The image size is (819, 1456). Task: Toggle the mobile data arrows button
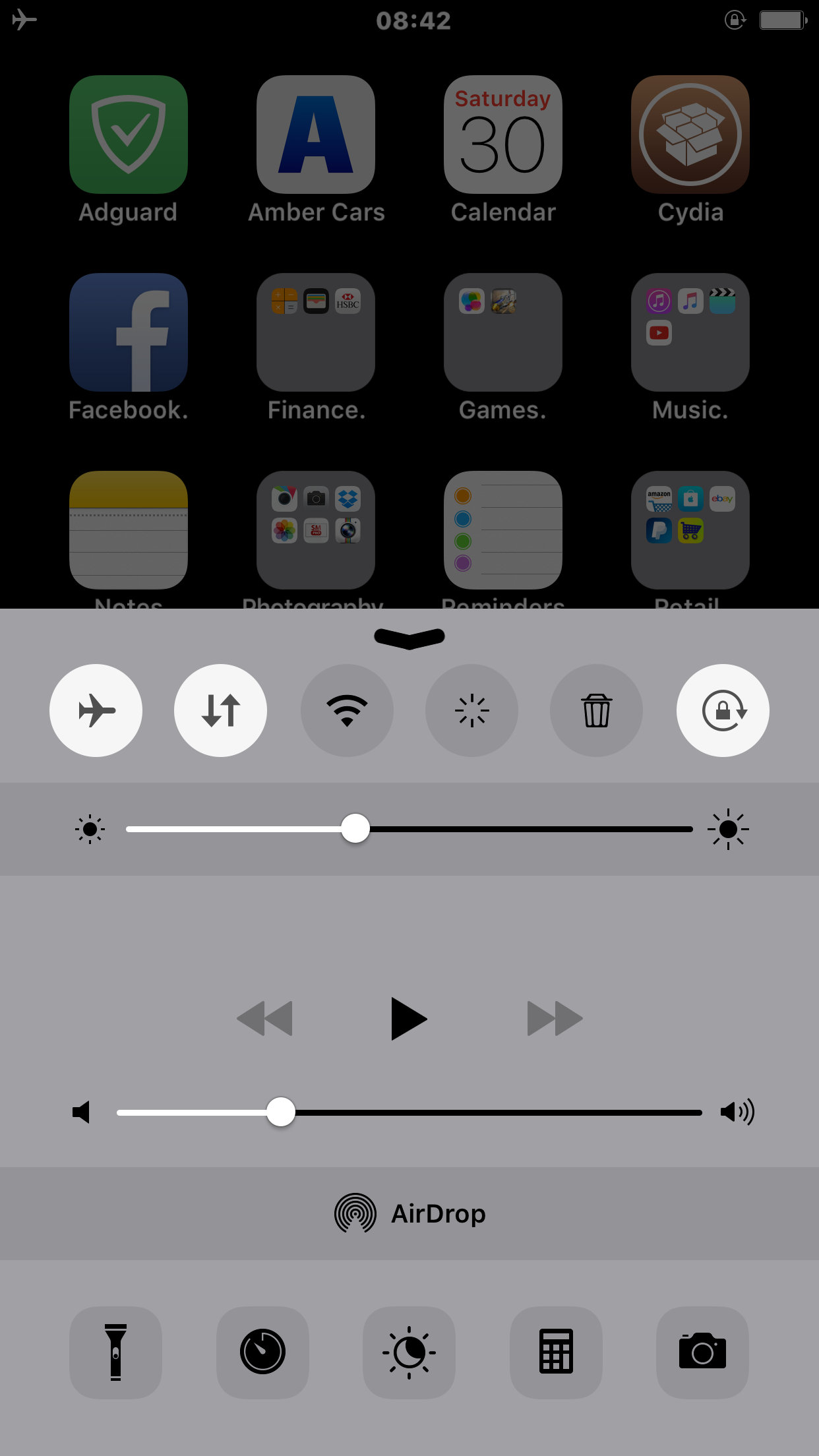(x=220, y=710)
